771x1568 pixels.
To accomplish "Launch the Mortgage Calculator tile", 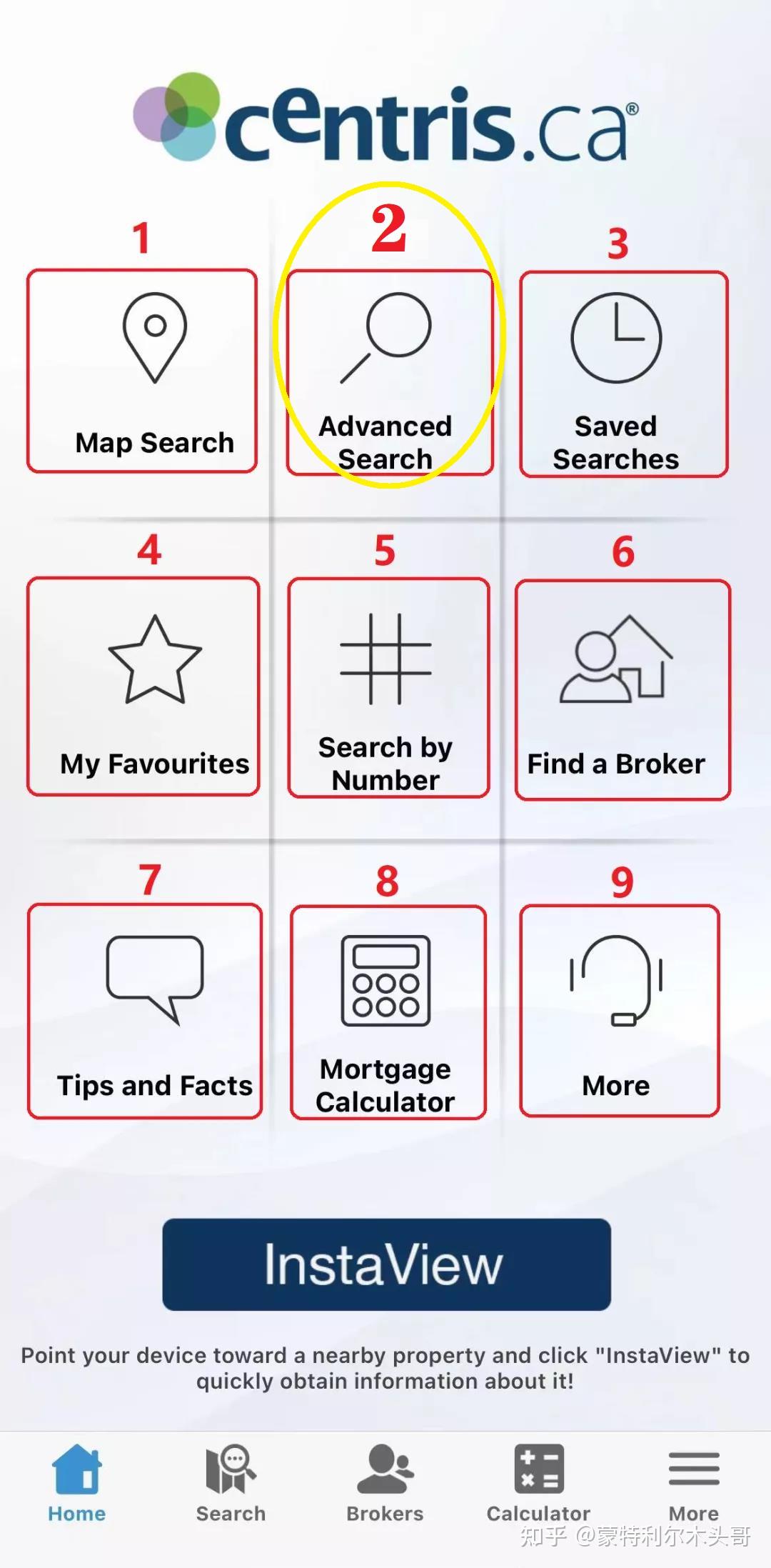I will (x=388, y=1012).
